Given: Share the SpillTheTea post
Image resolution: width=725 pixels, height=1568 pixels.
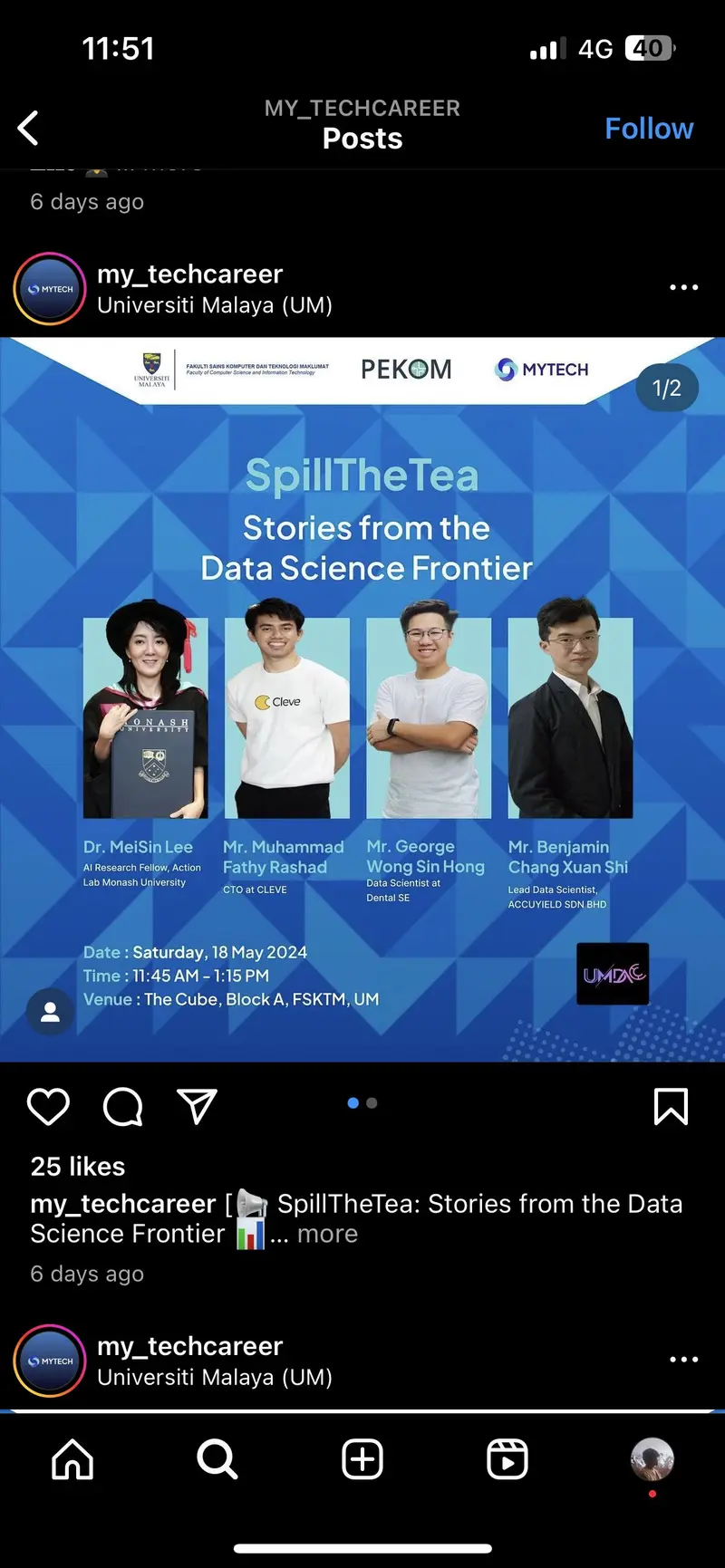Looking at the screenshot, I should (197, 1106).
